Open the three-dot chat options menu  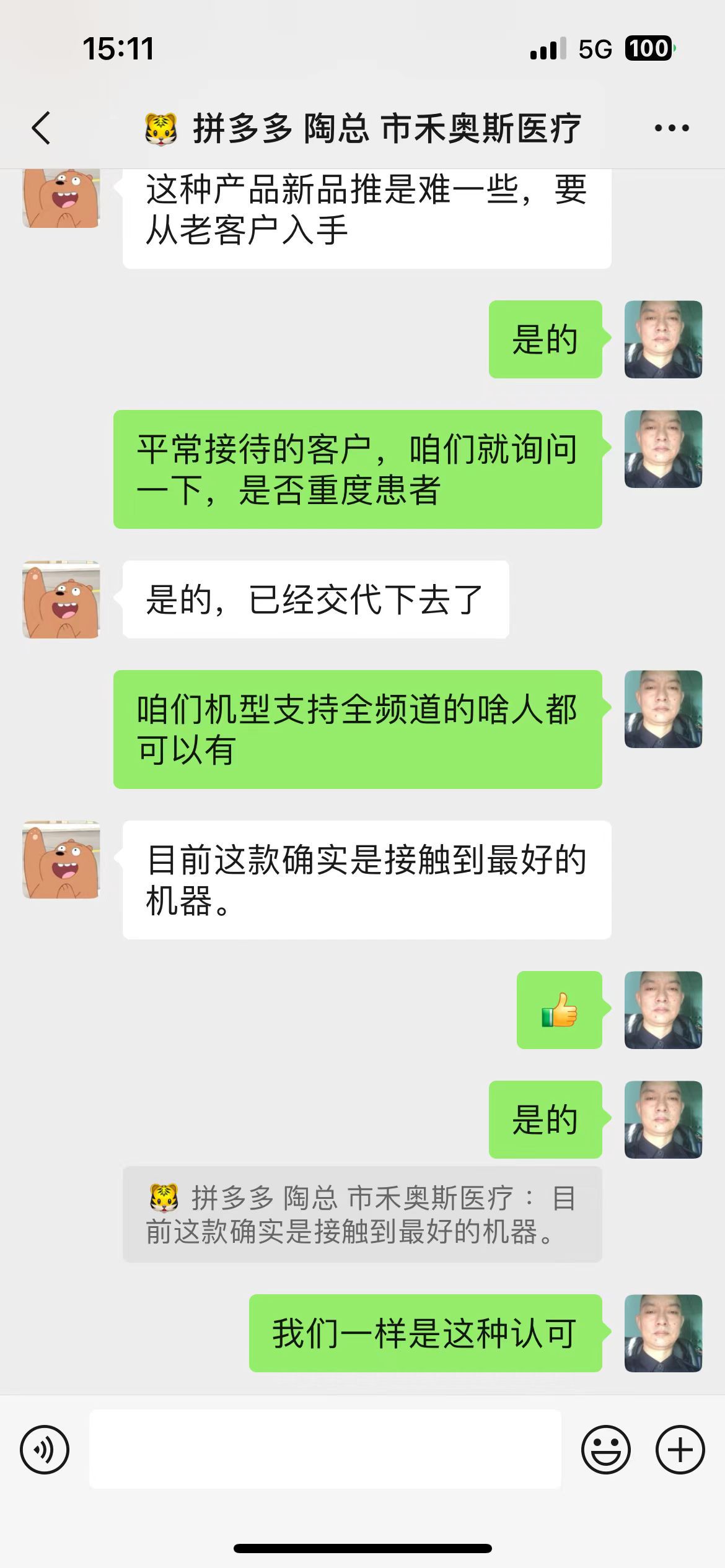672,128
